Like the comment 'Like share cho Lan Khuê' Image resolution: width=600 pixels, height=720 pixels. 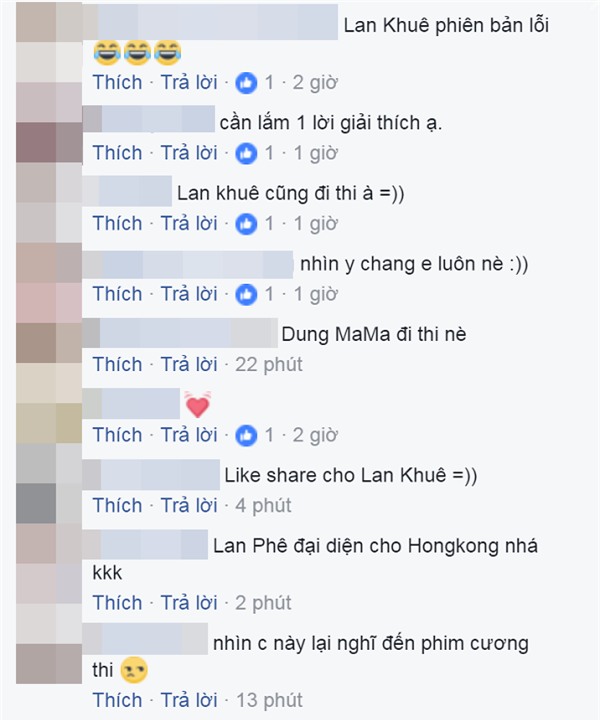[117, 506]
